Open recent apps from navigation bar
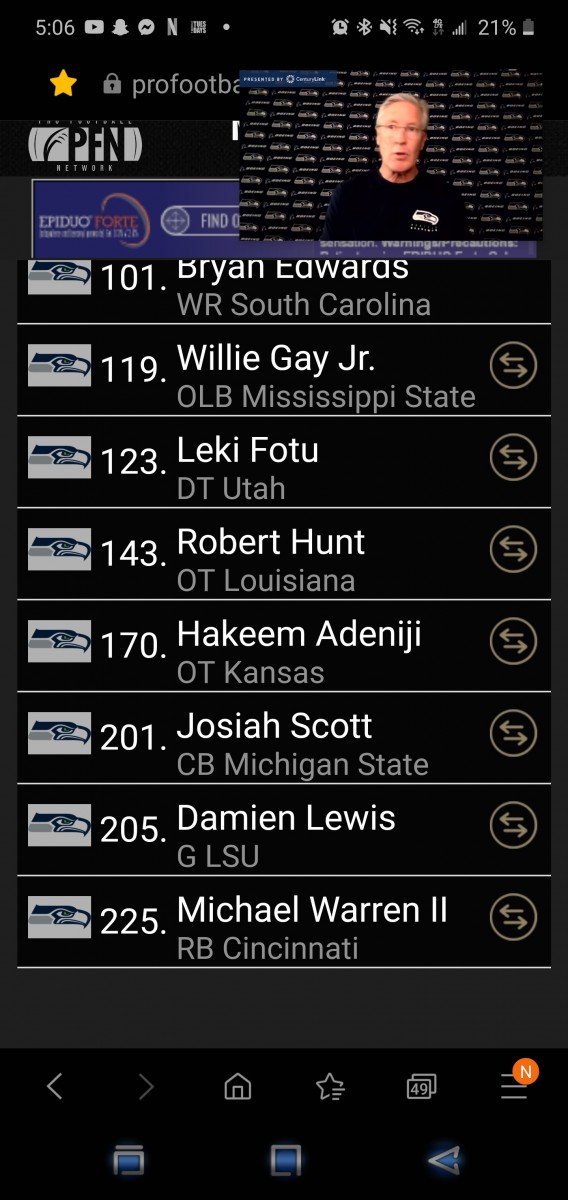Viewport: 568px width, 1200px height. click(129, 1160)
